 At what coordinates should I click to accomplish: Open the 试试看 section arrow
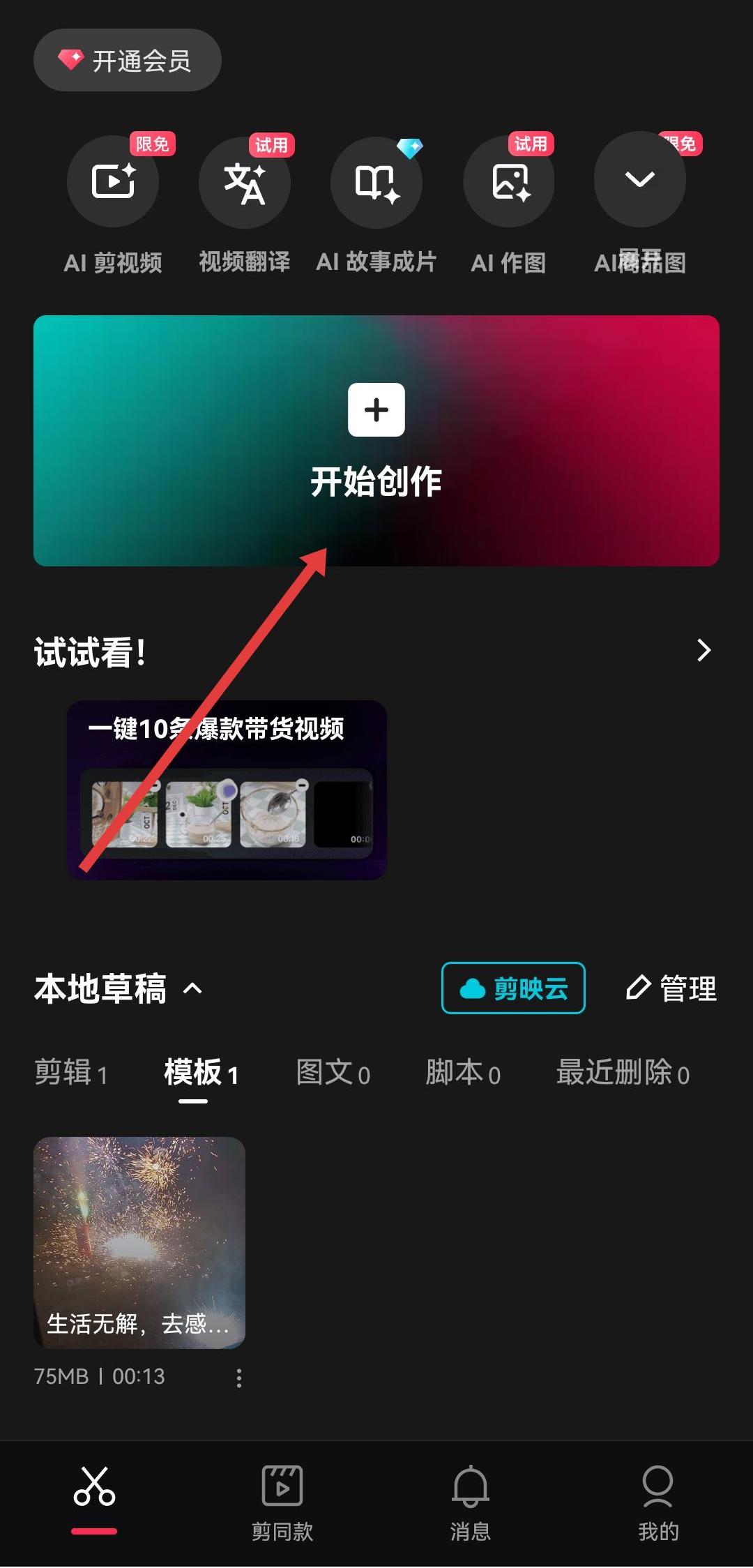coord(703,650)
